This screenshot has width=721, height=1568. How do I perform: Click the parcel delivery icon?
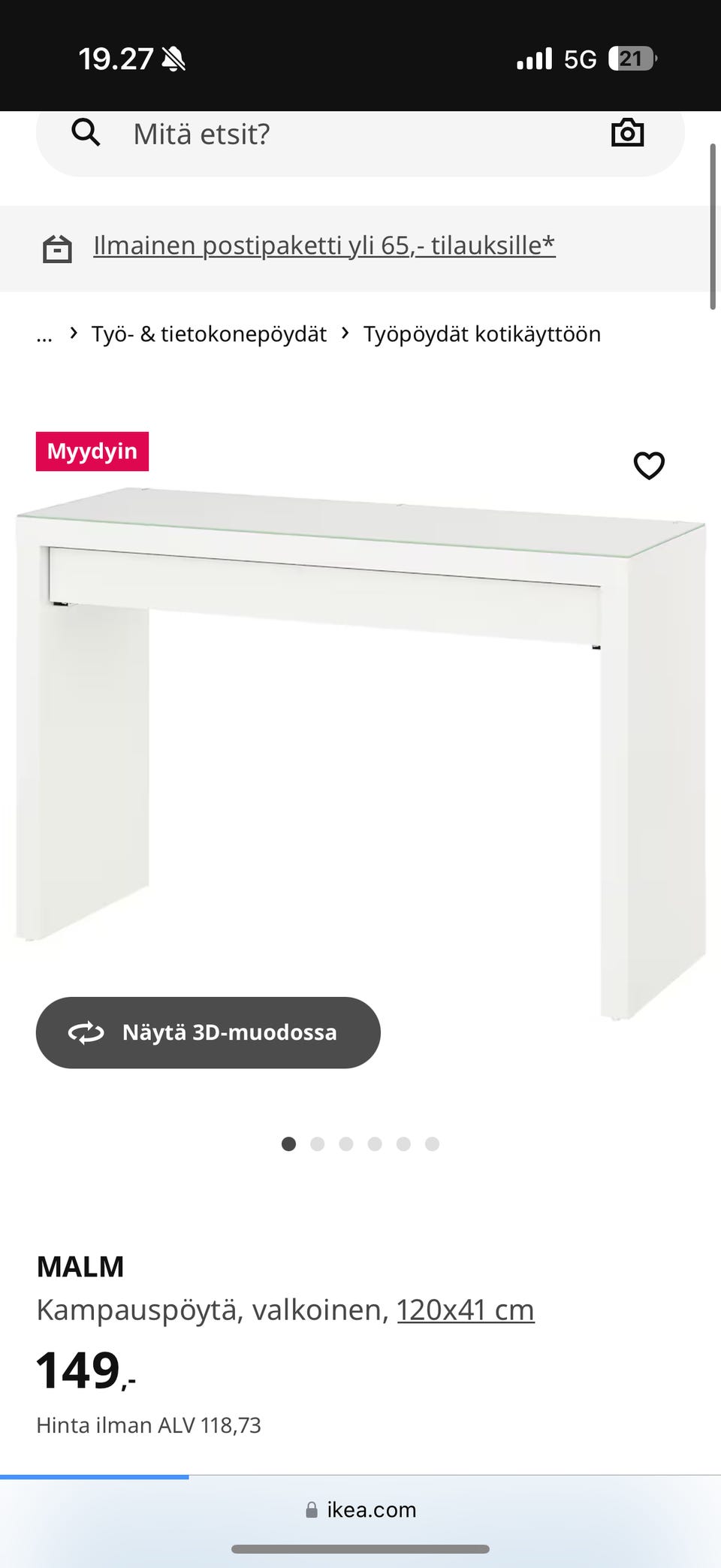(x=58, y=246)
